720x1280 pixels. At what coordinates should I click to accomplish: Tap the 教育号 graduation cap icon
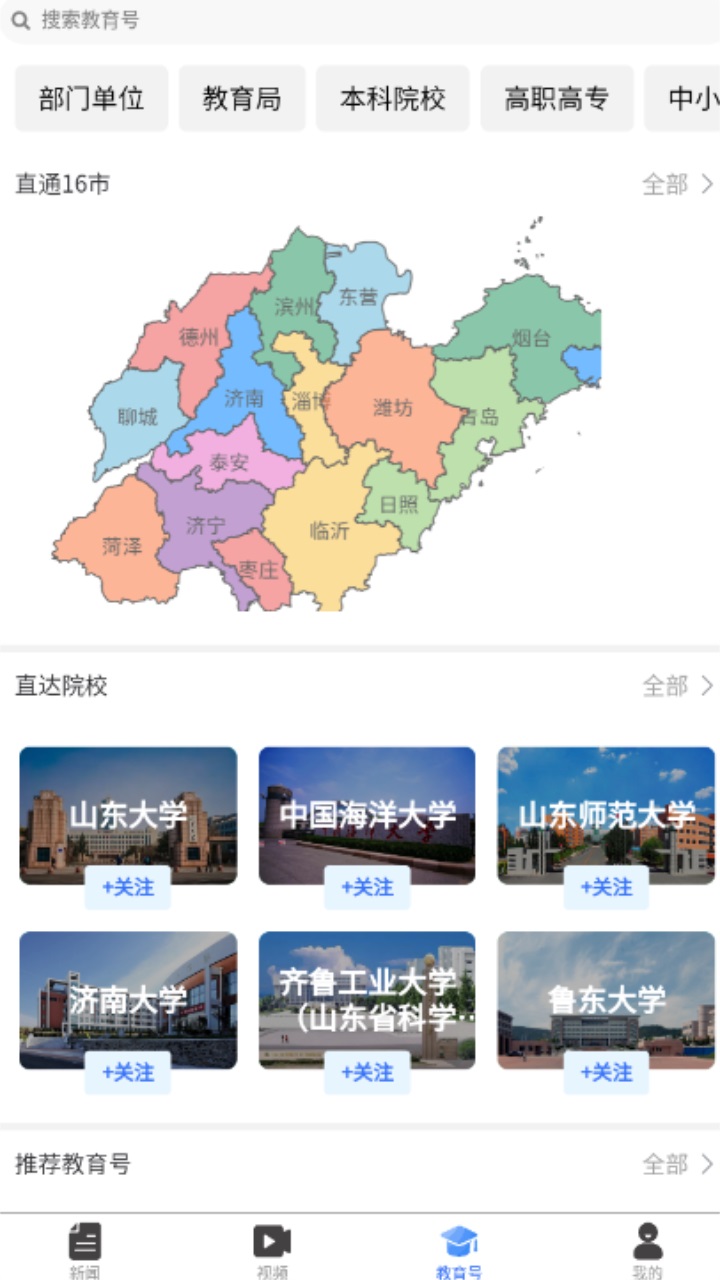[x=460, y=1242]
